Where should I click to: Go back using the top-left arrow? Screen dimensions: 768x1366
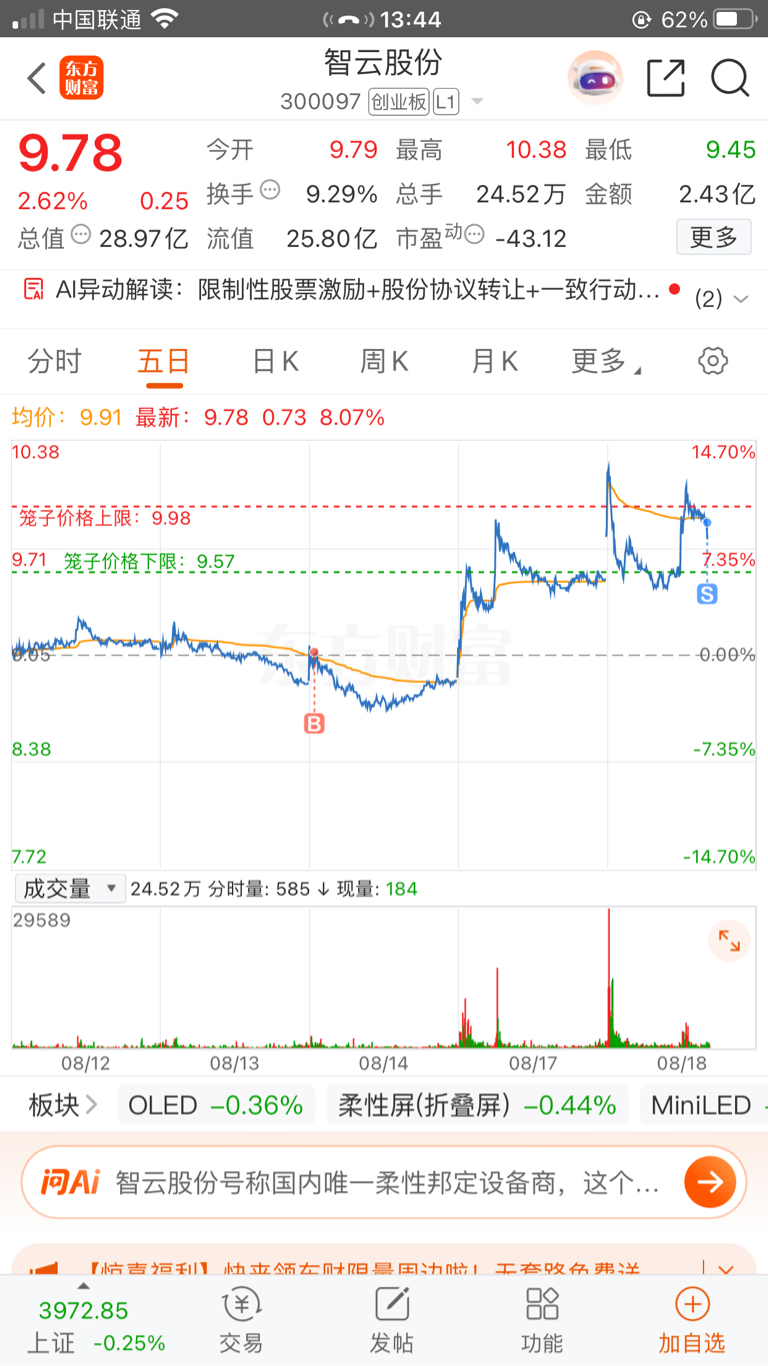(x=37, y=78)
